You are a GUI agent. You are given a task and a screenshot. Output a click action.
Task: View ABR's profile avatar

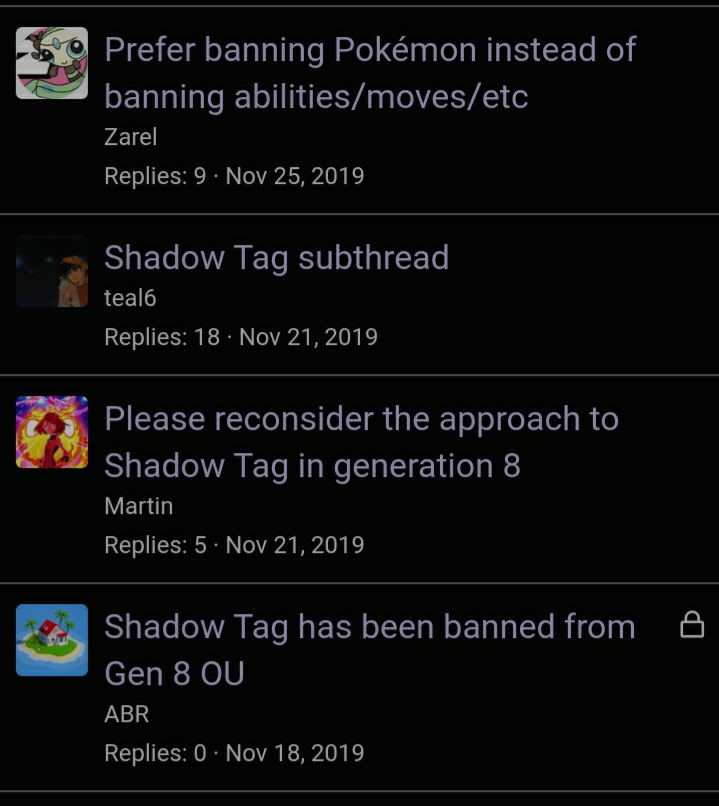52,640
